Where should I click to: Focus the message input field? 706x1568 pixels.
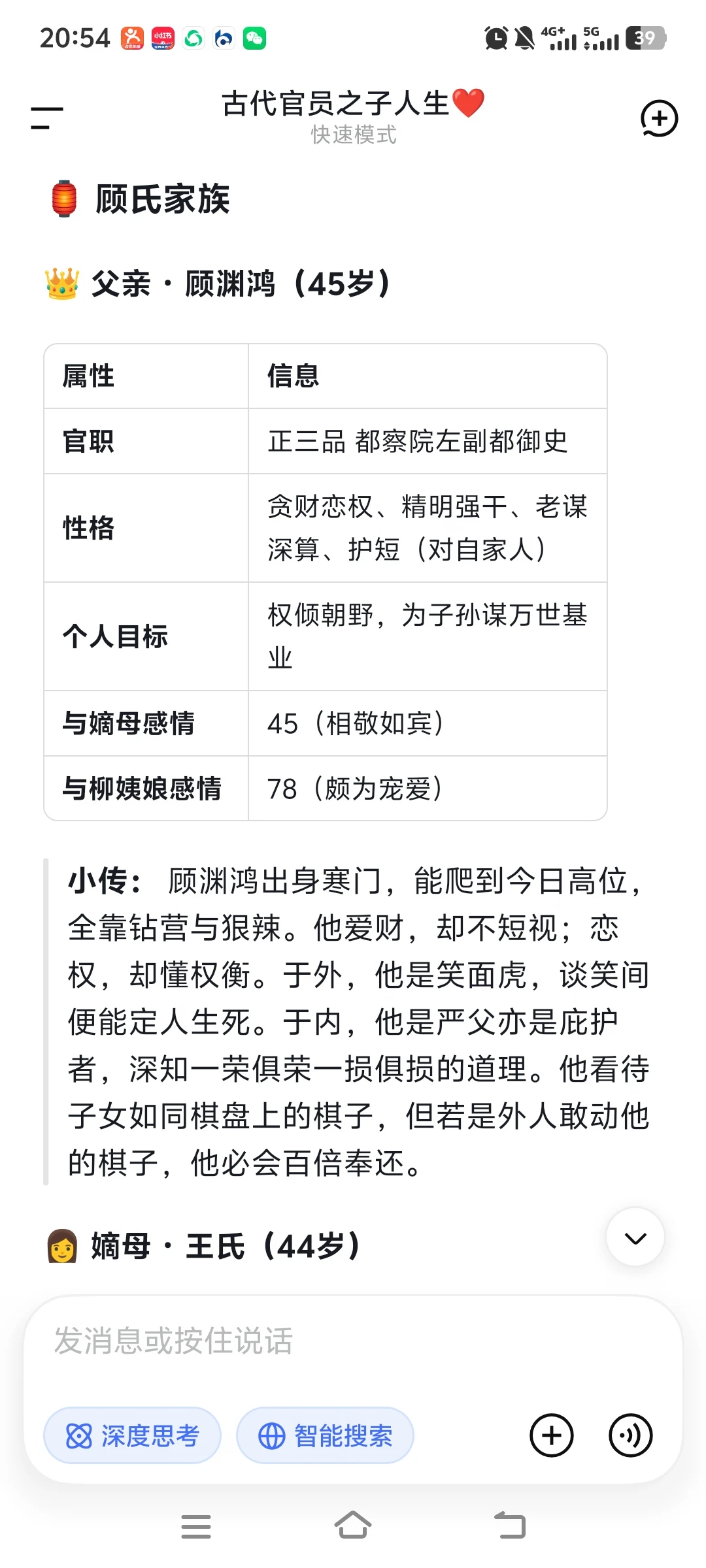(x=353, y=1341)
